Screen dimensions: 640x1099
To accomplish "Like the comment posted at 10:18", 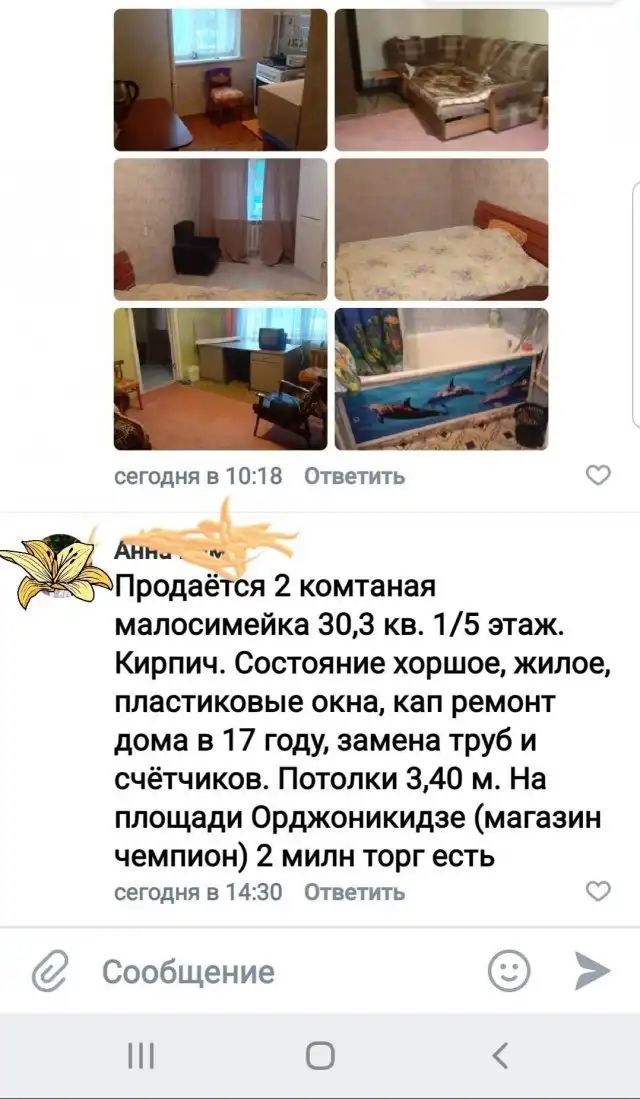I will click(x=597, y=476).
